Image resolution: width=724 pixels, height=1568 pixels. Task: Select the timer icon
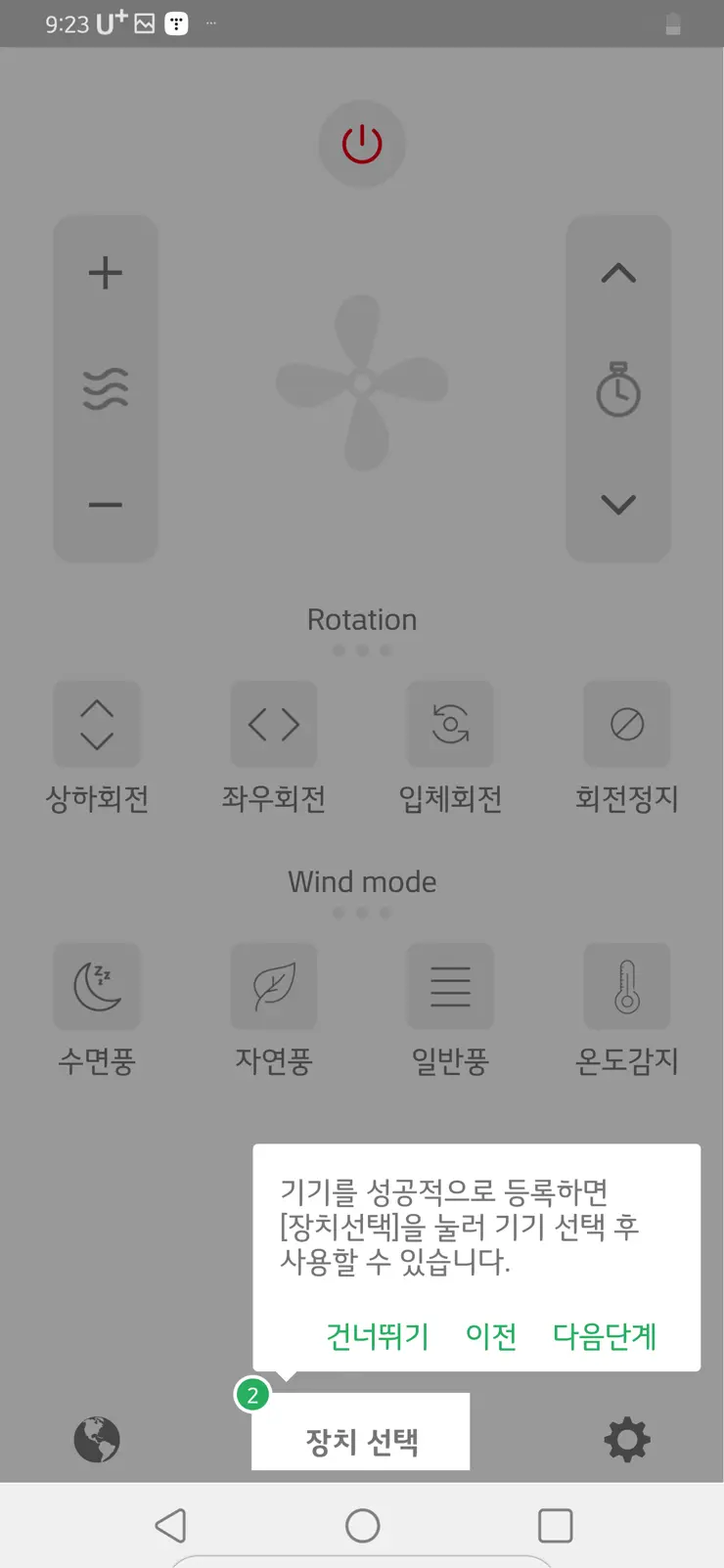click(x=617, y=388)
